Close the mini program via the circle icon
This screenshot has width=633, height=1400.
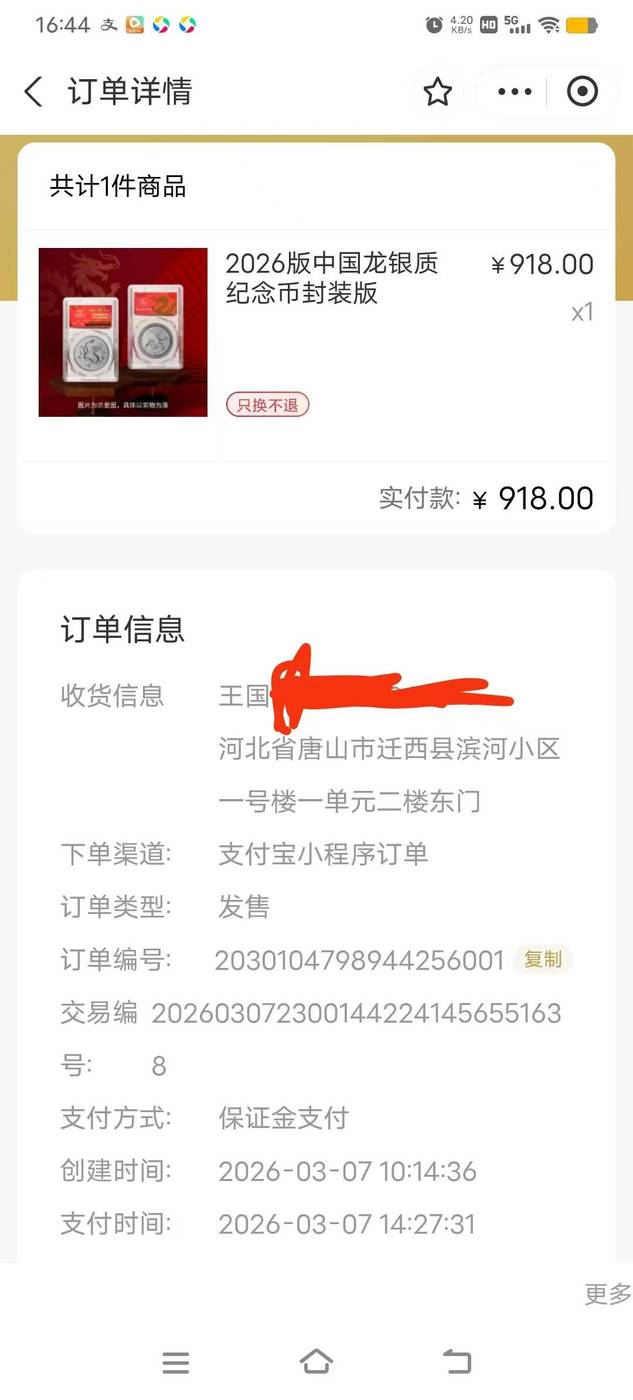(x=582, y=92)
